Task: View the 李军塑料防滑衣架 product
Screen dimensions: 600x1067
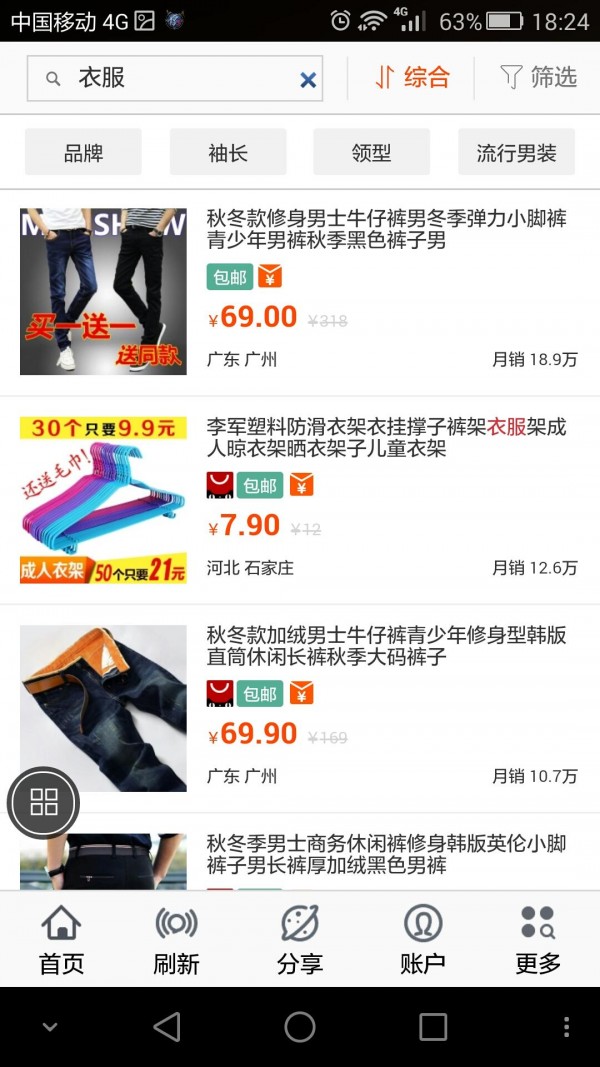Action: [385, 438]
